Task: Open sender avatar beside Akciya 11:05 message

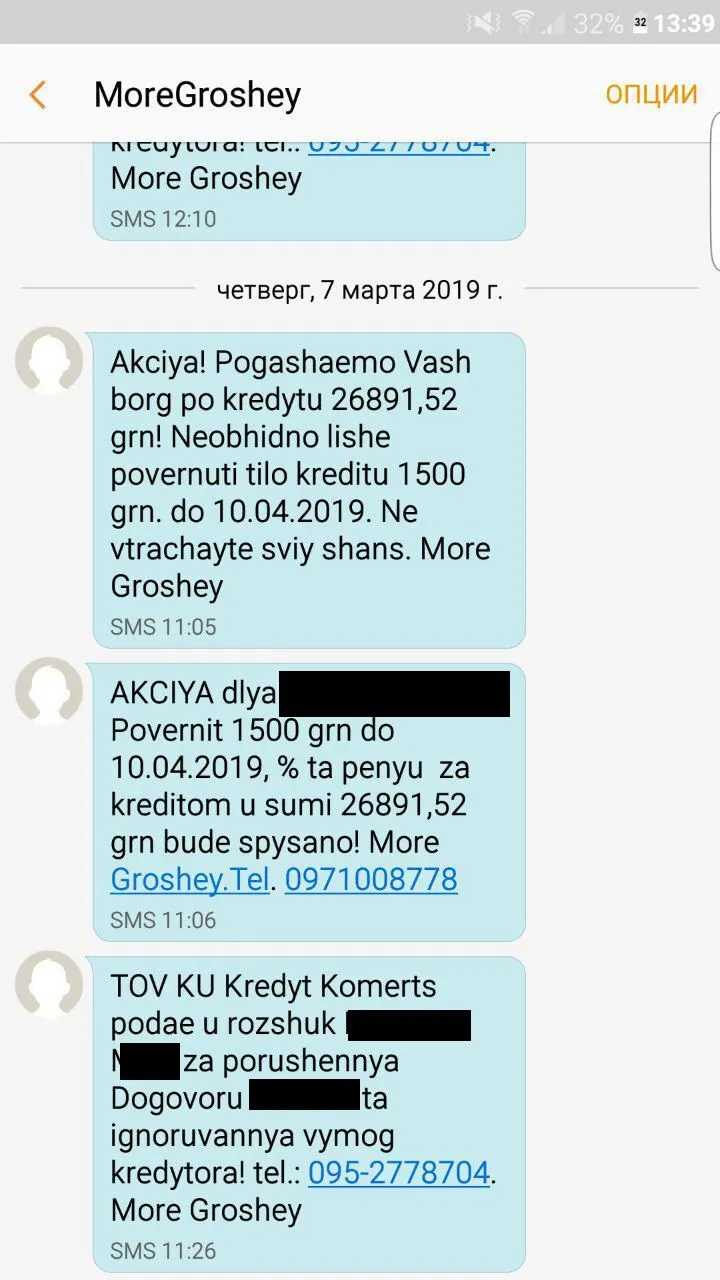Action: [x=49, y=360]
